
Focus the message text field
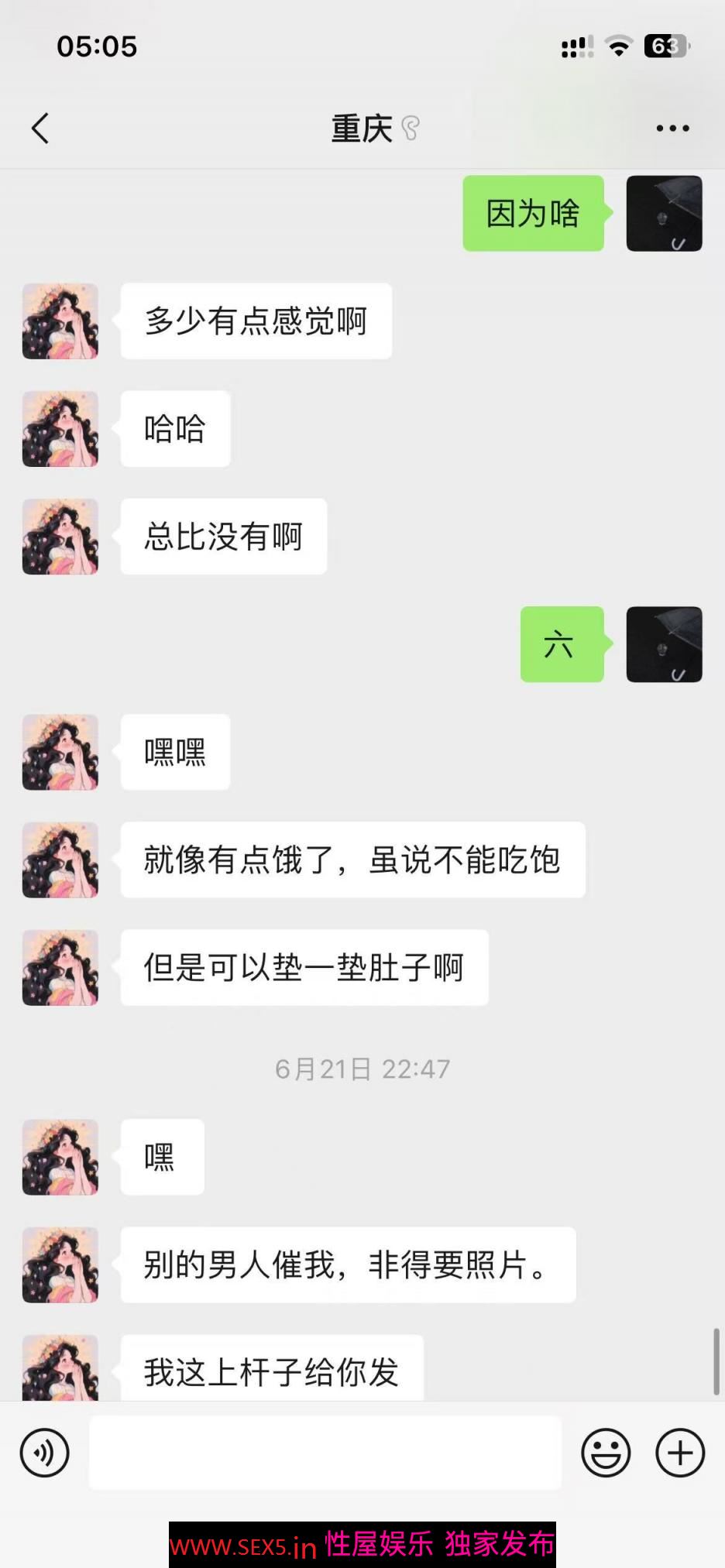325,1453
